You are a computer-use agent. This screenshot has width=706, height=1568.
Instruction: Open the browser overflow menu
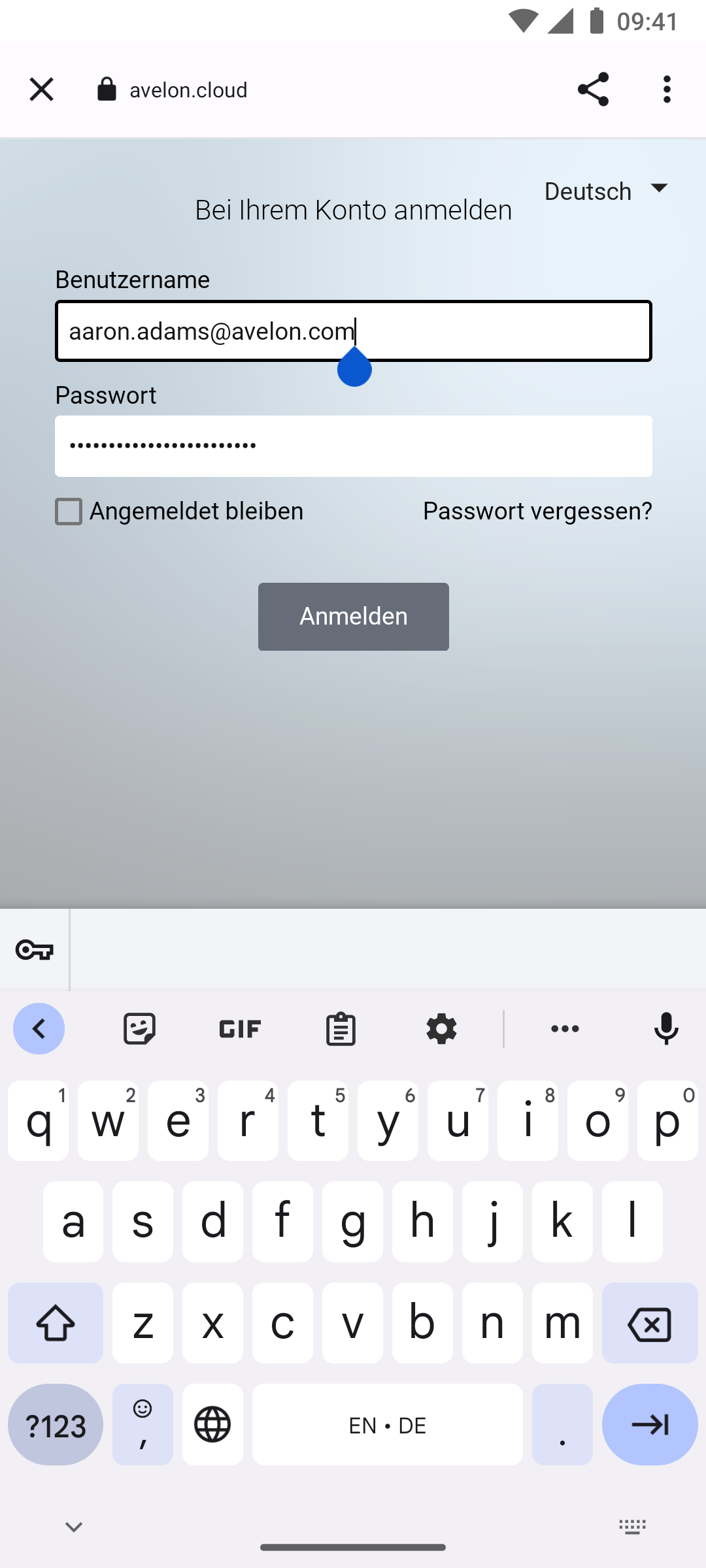point(667,90)
